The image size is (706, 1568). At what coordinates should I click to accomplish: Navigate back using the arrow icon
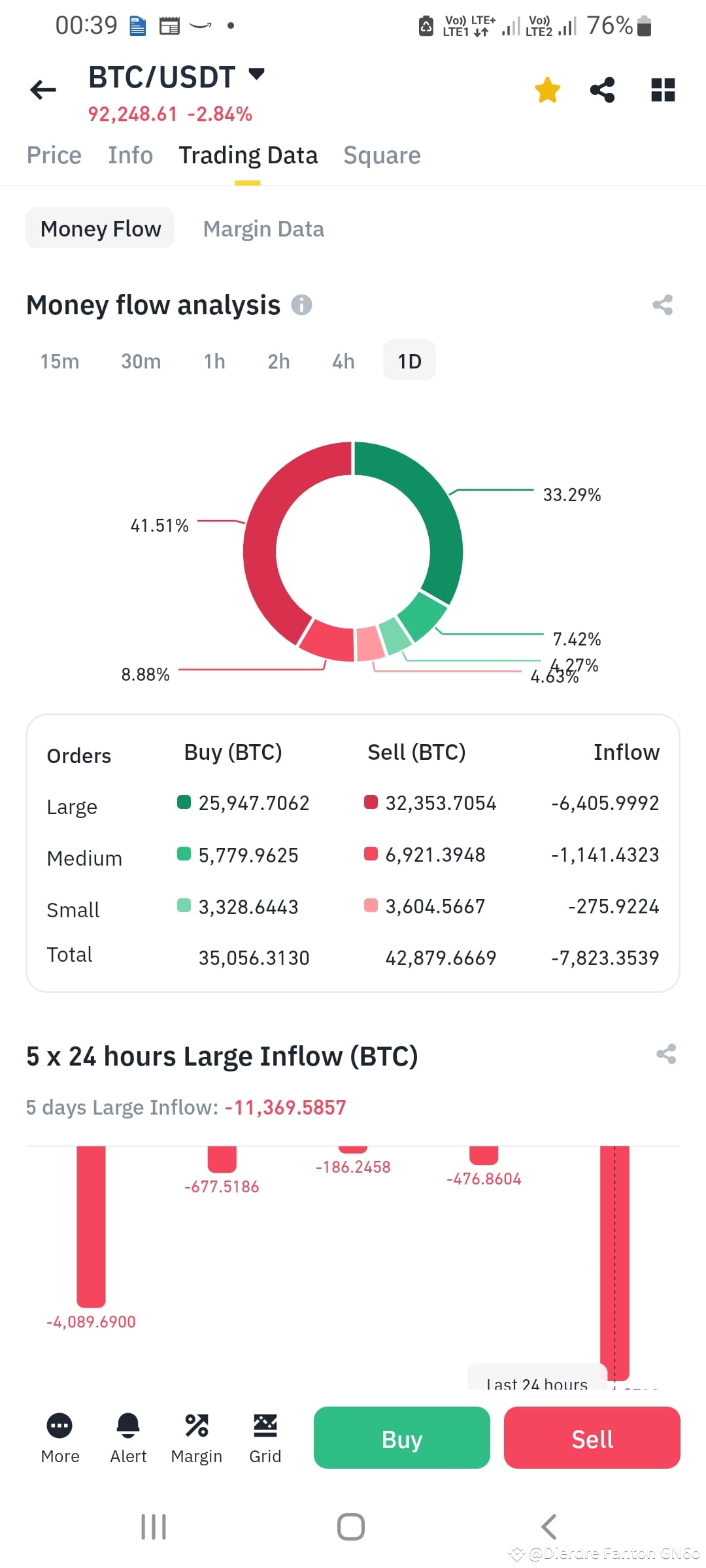[x=42, y=90]
